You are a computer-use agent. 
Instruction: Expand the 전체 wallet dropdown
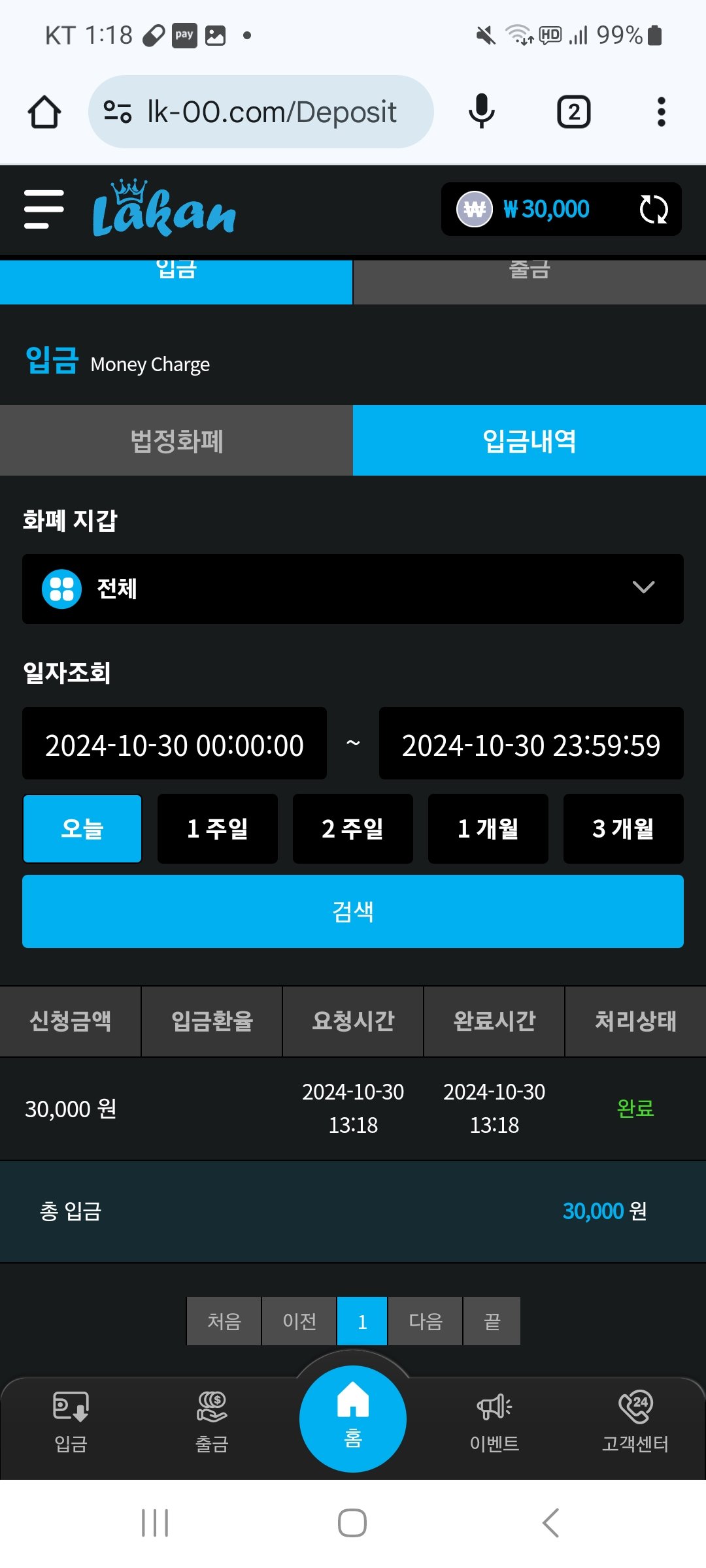tap(353, 589)
